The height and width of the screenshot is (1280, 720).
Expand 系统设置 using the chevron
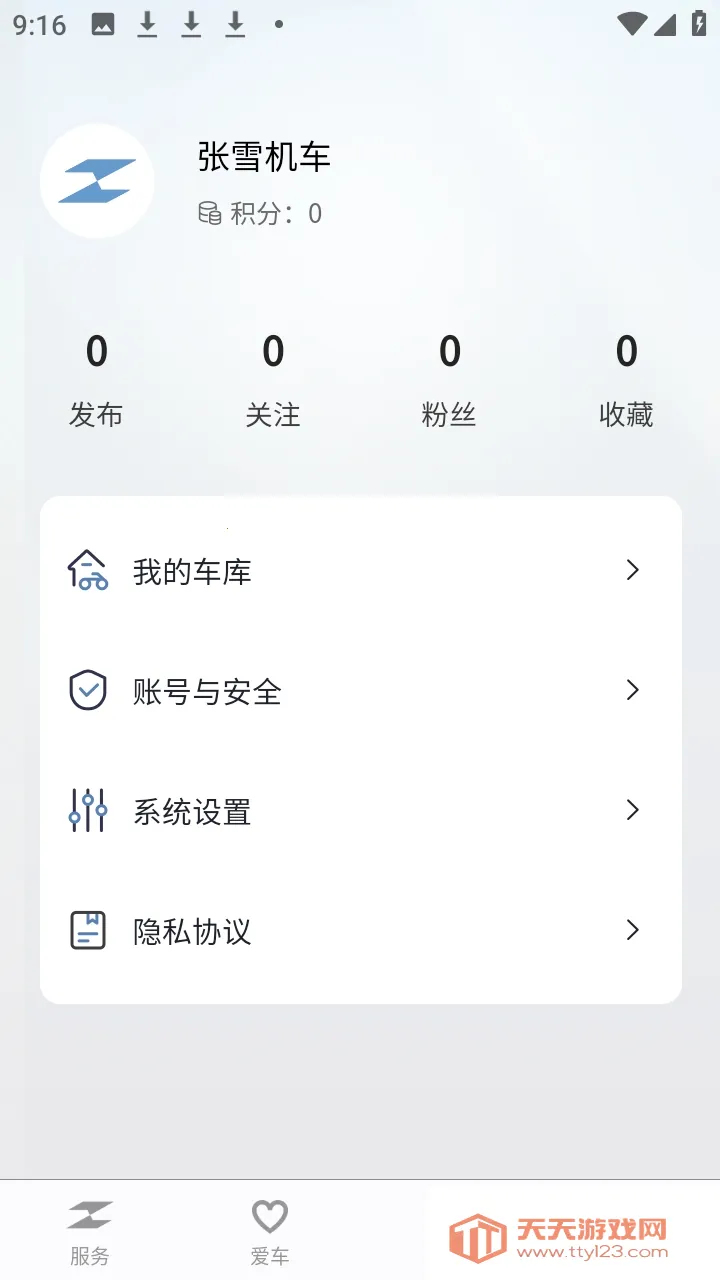[x=632, y=810]
